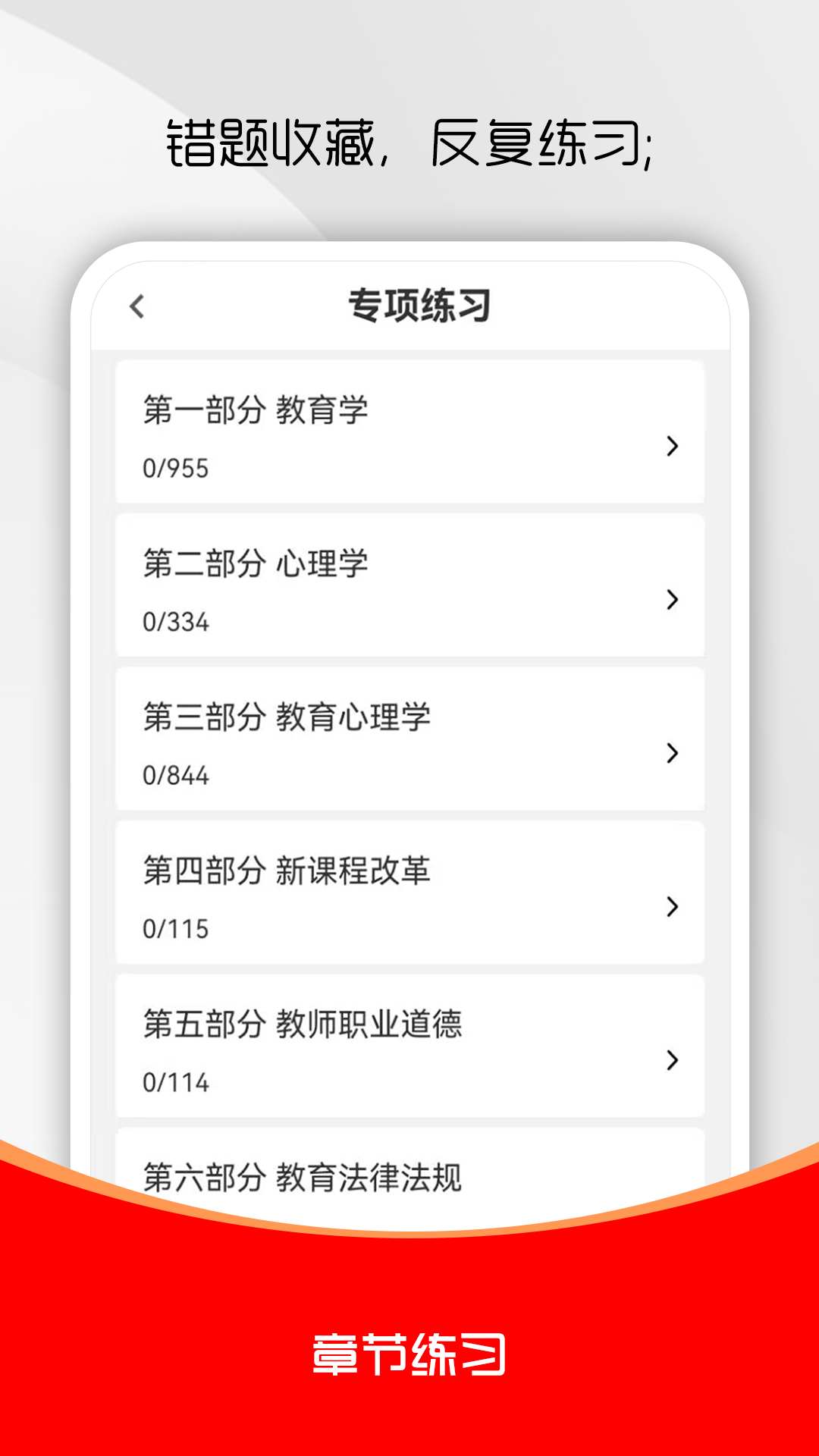Image resolution: width=819 pixels, height=1456 pixels.
Task: Enter 第四部分 新课程改革 section
Action: pyautogui.click(x=409, y=891)
